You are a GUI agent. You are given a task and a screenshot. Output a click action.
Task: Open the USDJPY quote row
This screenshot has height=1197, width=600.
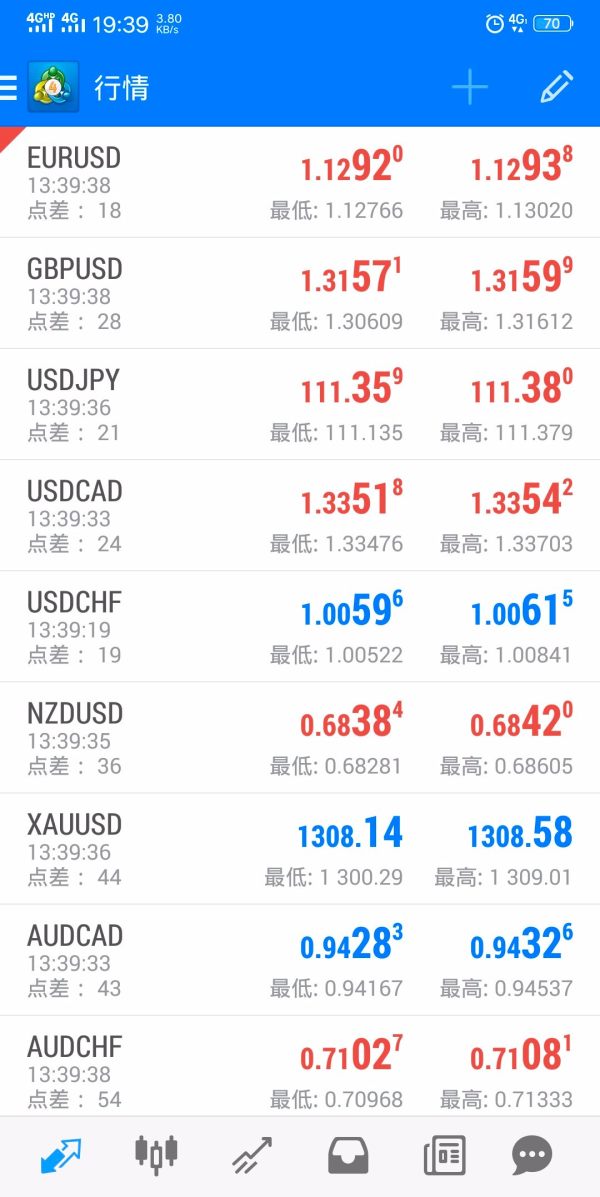(x=300, y=405)
